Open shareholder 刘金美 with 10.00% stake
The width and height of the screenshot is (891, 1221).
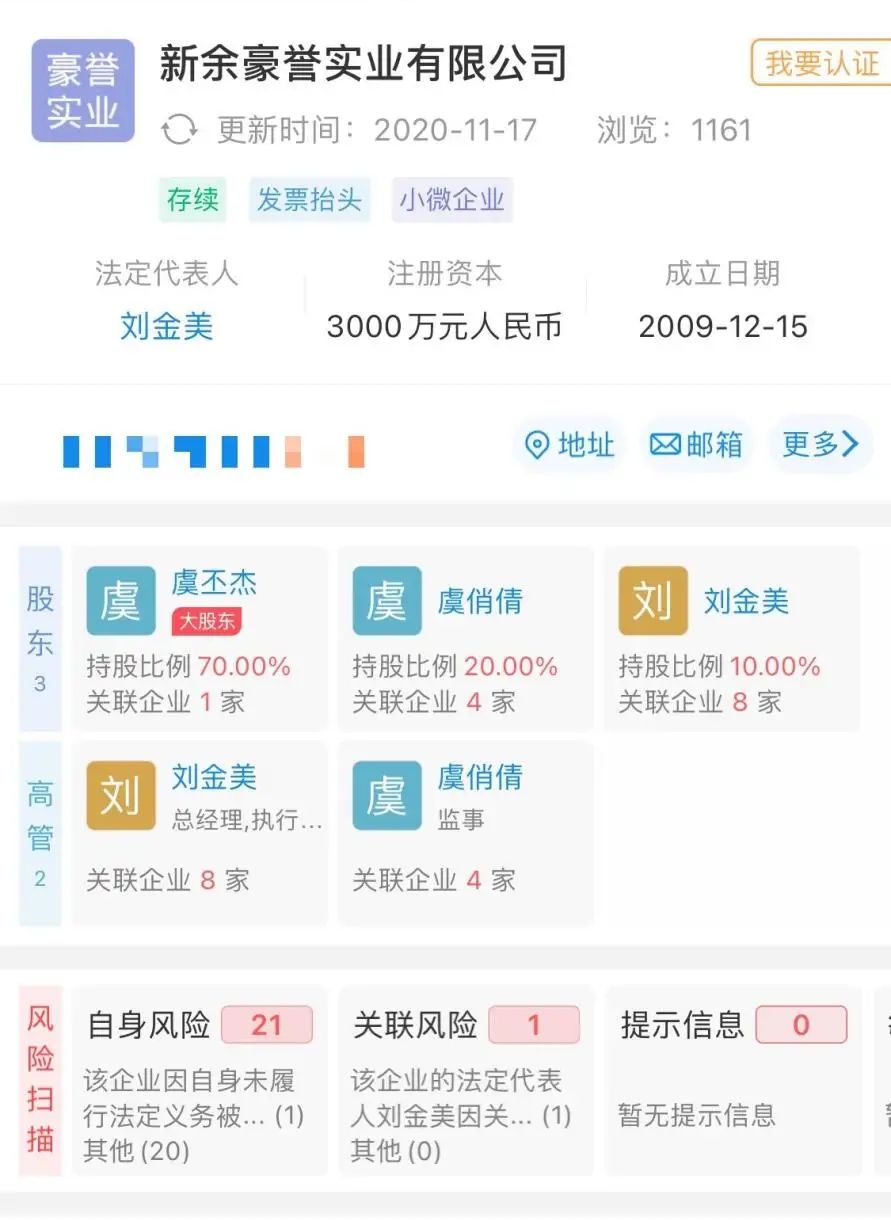click(731, 638)
